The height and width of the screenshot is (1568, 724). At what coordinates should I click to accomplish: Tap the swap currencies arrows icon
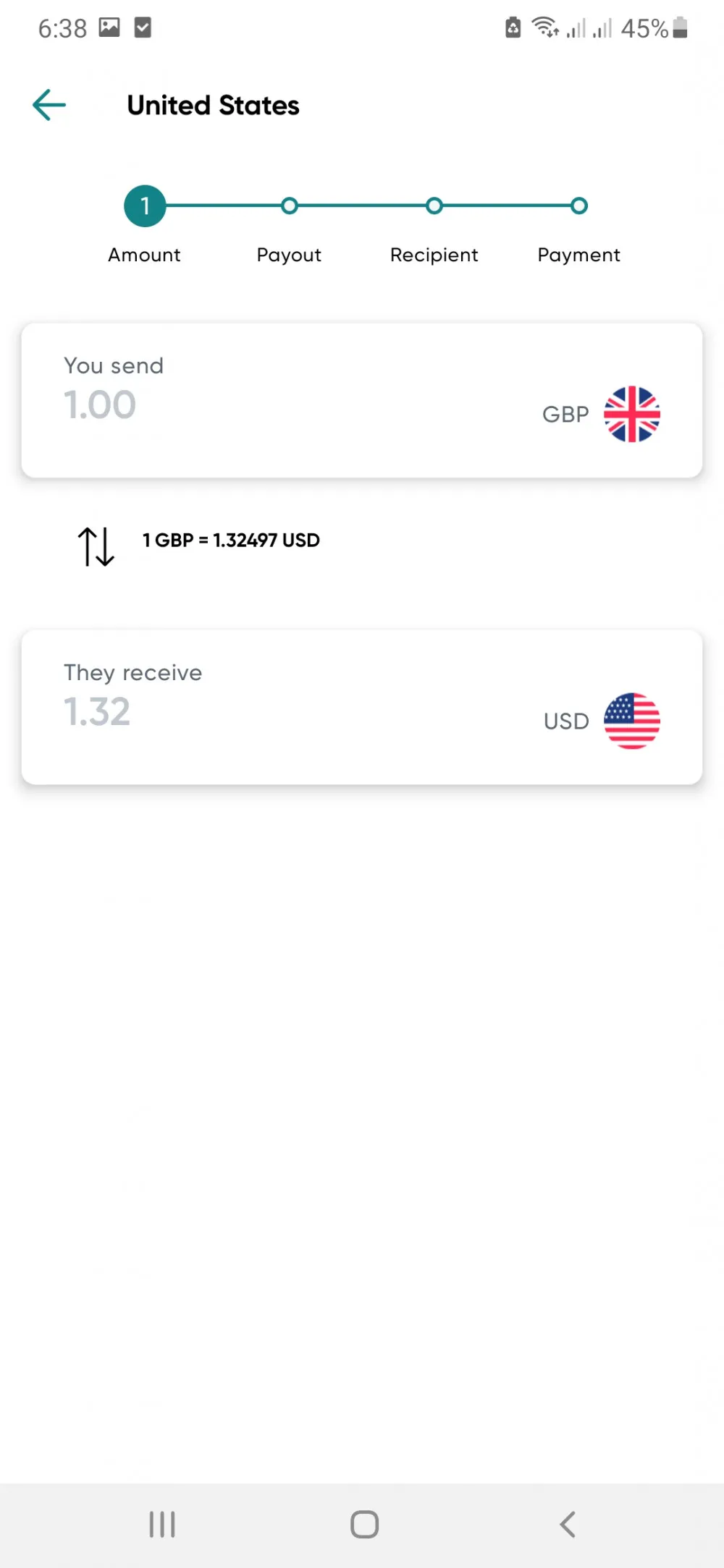point(96,546)
